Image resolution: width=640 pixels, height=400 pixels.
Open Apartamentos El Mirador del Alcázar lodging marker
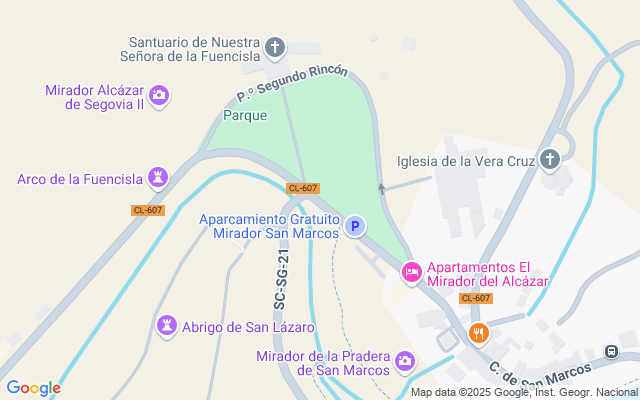coord(411,271)
